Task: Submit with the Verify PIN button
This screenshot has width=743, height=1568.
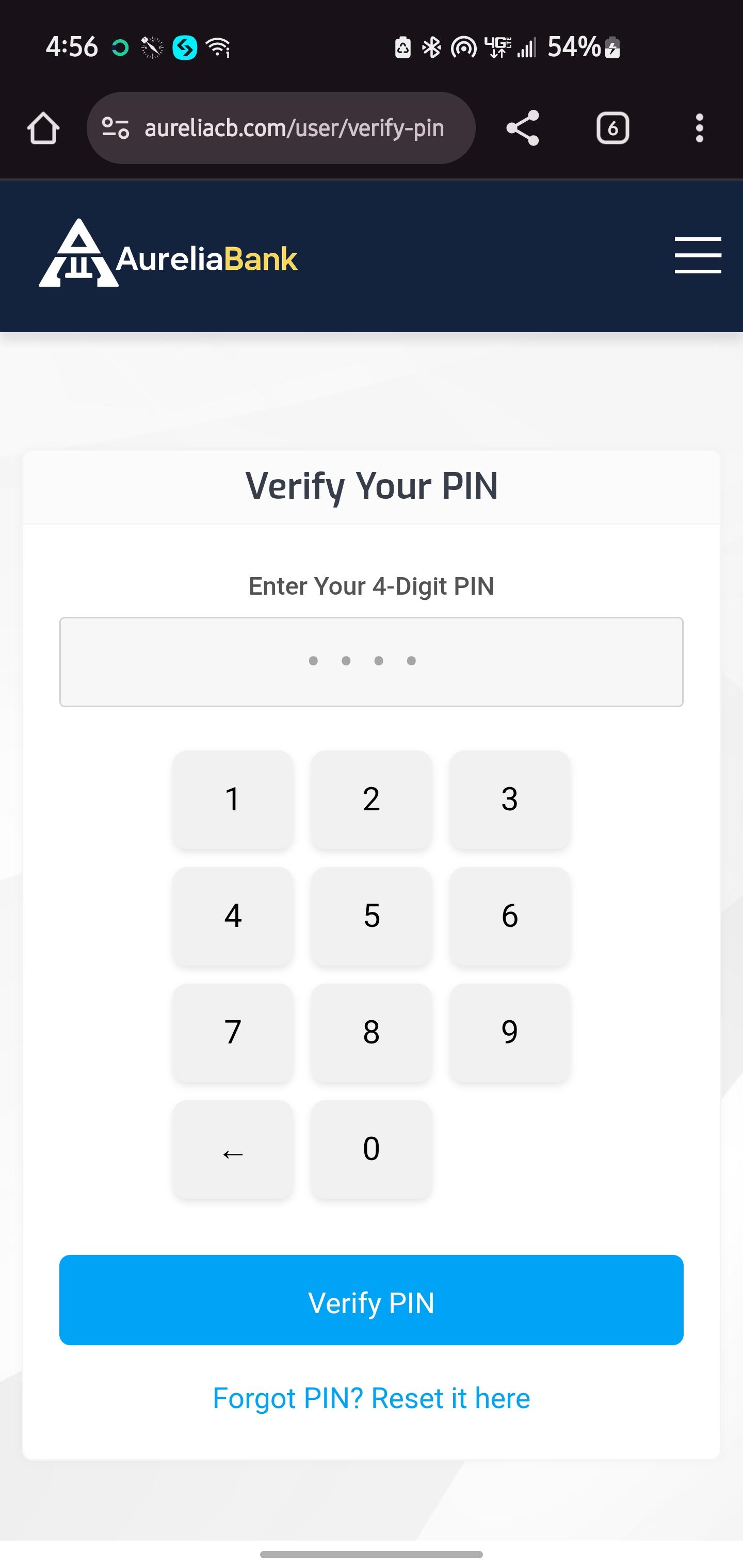Action: click(371, 1300)
